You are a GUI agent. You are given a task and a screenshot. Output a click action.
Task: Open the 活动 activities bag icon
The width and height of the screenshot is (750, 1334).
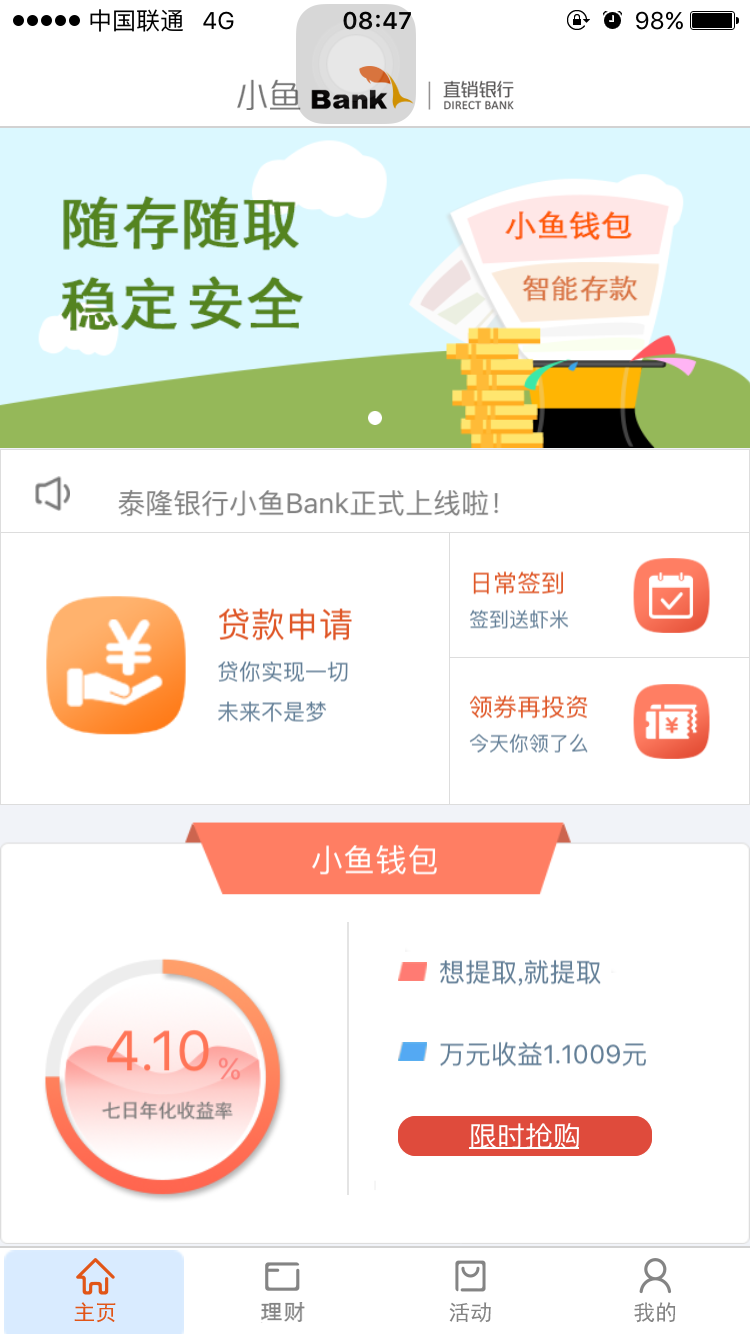(469, 1275)
